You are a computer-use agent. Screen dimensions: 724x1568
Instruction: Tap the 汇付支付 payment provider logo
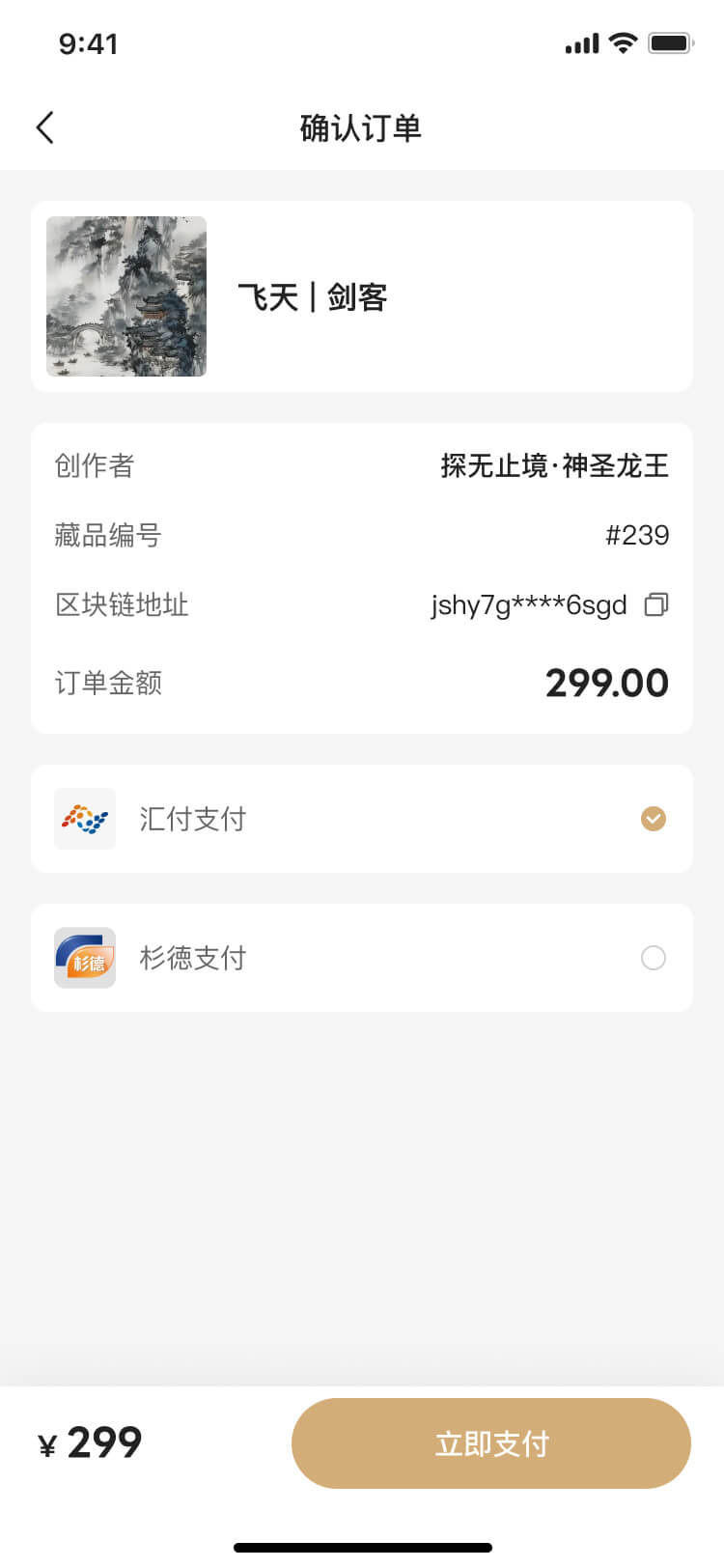click(x=84, y=818)
